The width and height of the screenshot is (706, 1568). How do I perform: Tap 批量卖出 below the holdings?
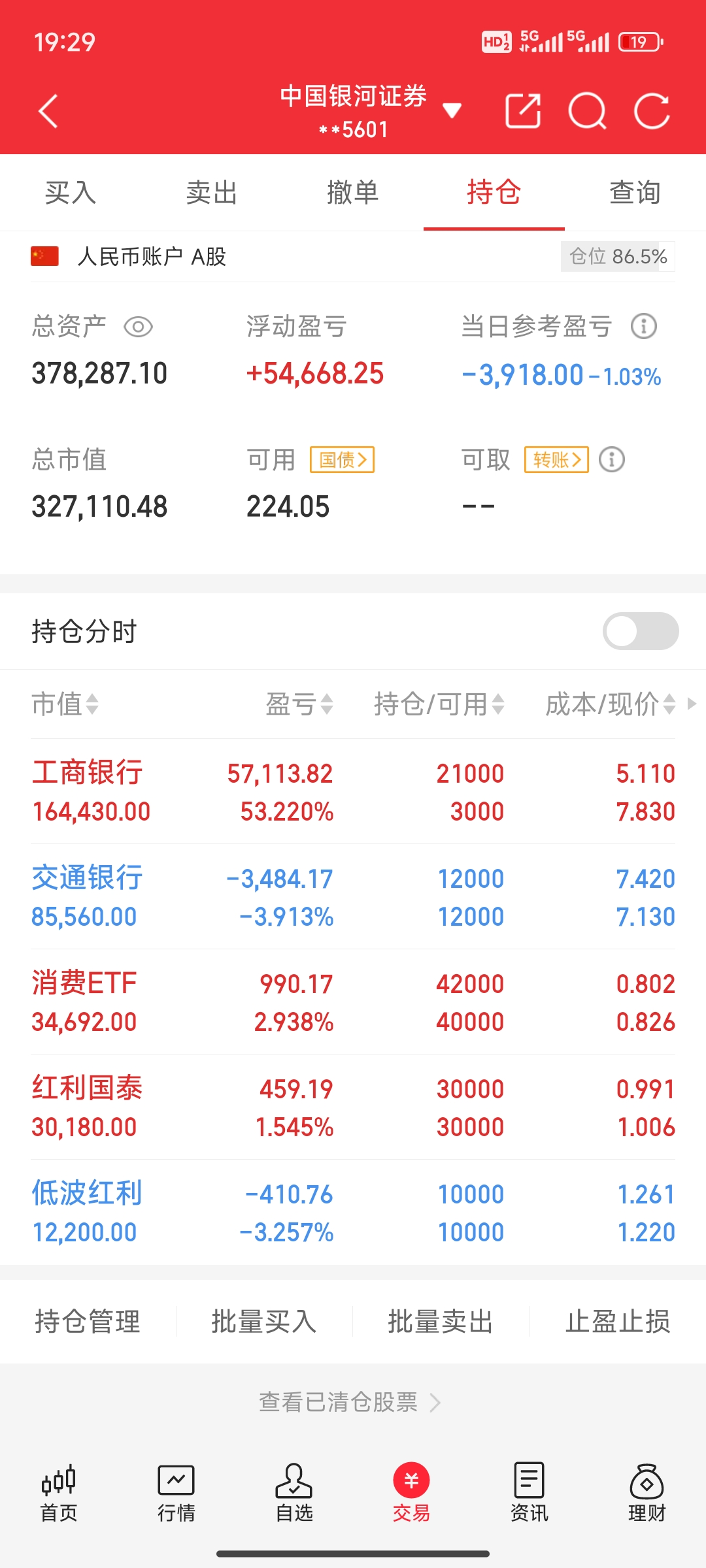point(441,1322)
